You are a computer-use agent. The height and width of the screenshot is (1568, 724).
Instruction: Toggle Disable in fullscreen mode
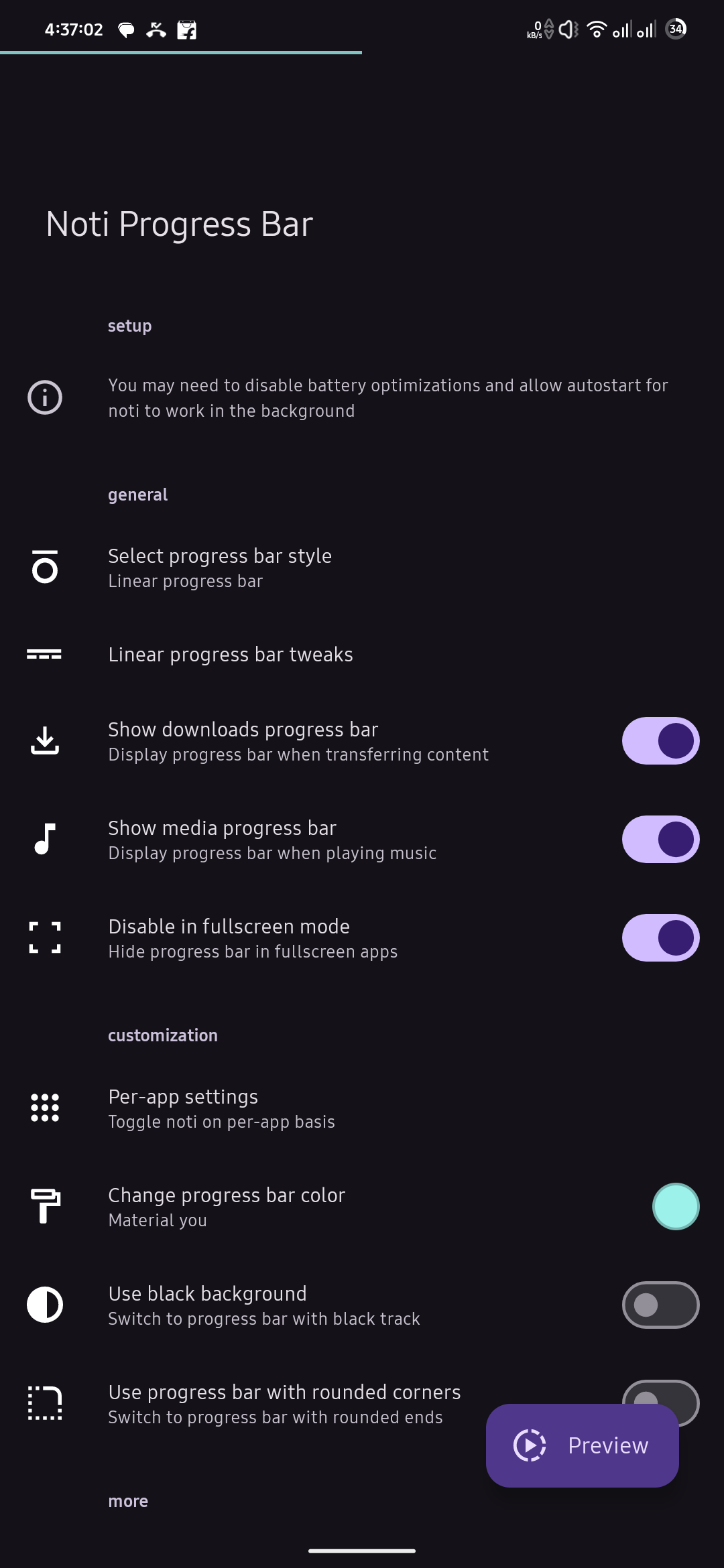[x=660, y=938]
